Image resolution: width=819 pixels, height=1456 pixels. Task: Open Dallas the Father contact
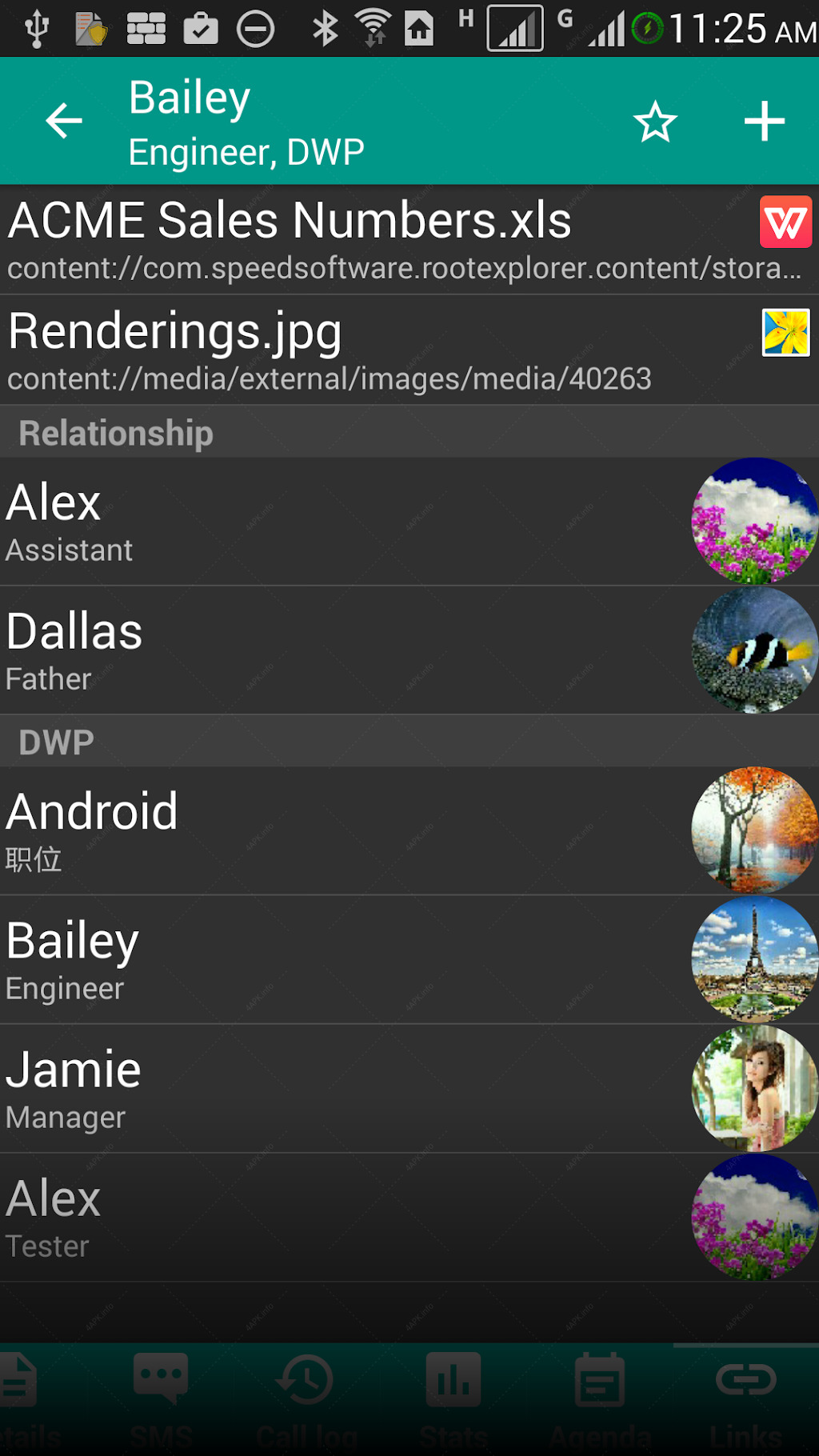click(409, 650)
